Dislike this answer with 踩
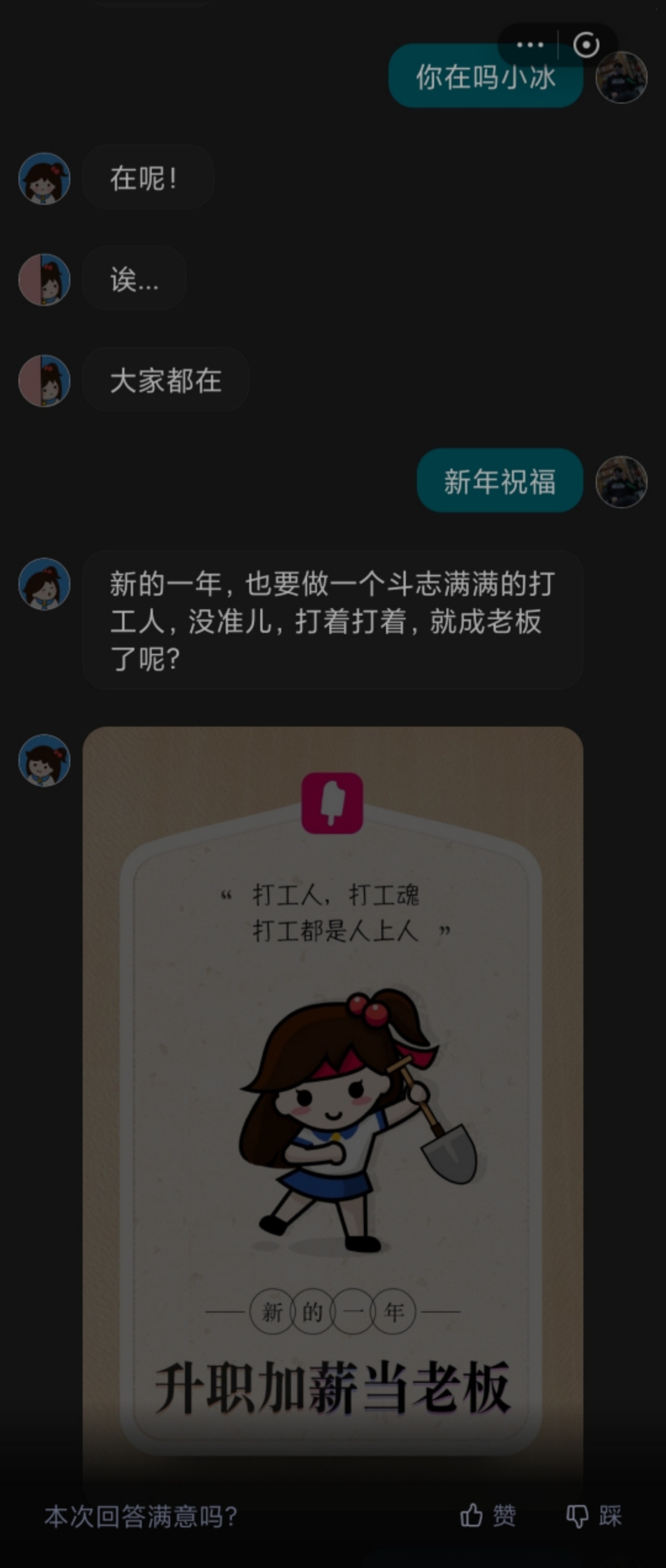This screenshot has height=1568, width=666. click(594, 1516)
